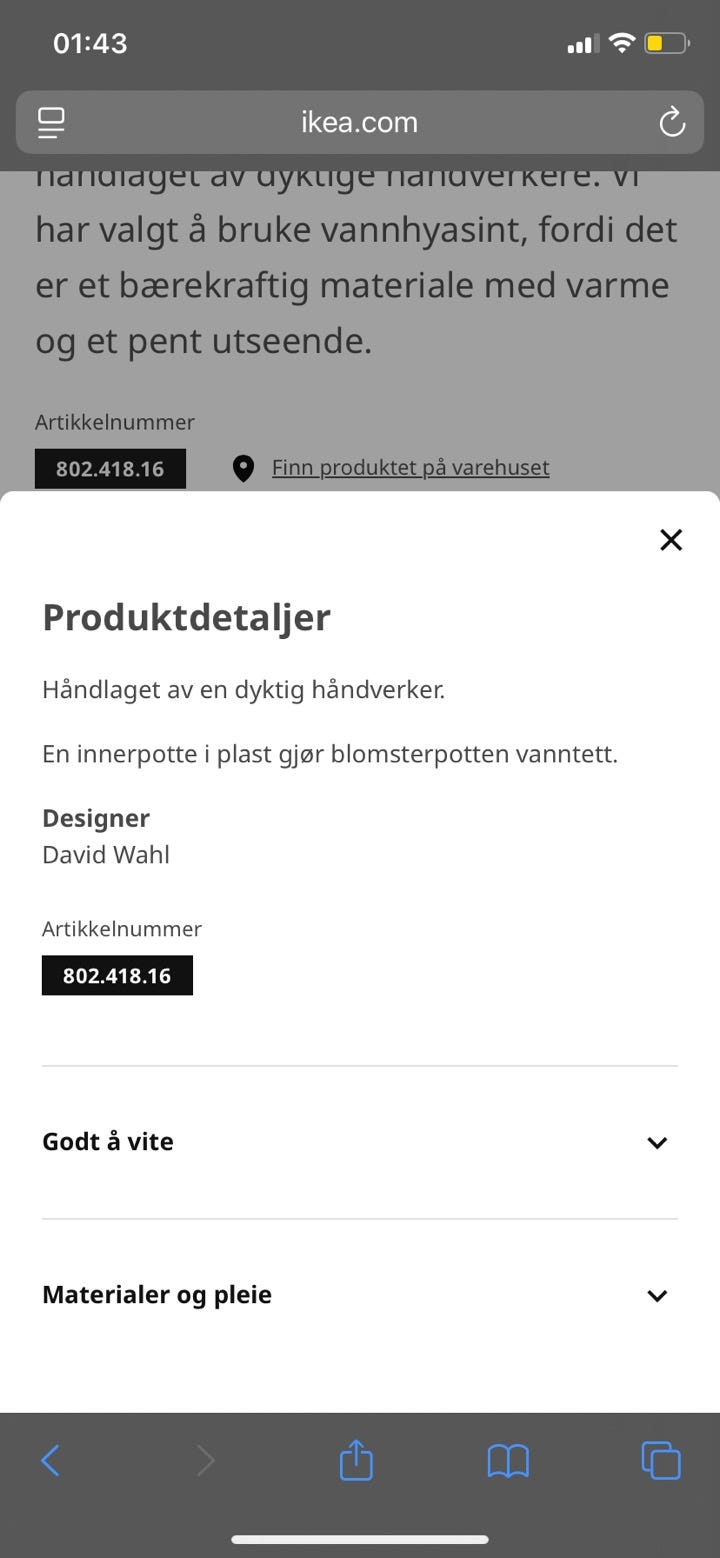Close the Produktdetaljer sheet with the X
The image size is (720, 1558).
[x=670, y=539]
